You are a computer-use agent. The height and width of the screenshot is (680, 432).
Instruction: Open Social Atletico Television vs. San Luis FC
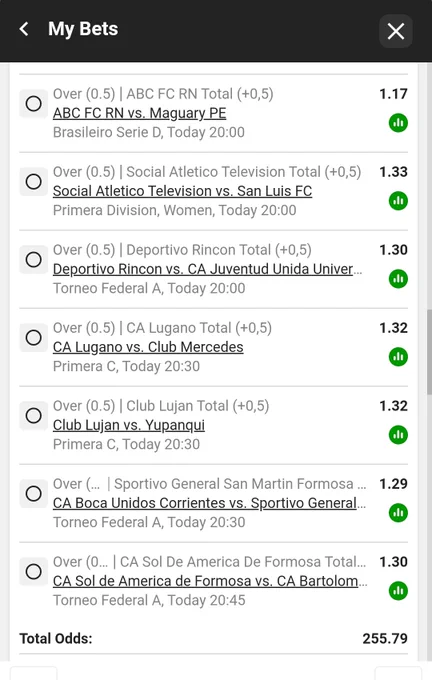click(183, 191)
